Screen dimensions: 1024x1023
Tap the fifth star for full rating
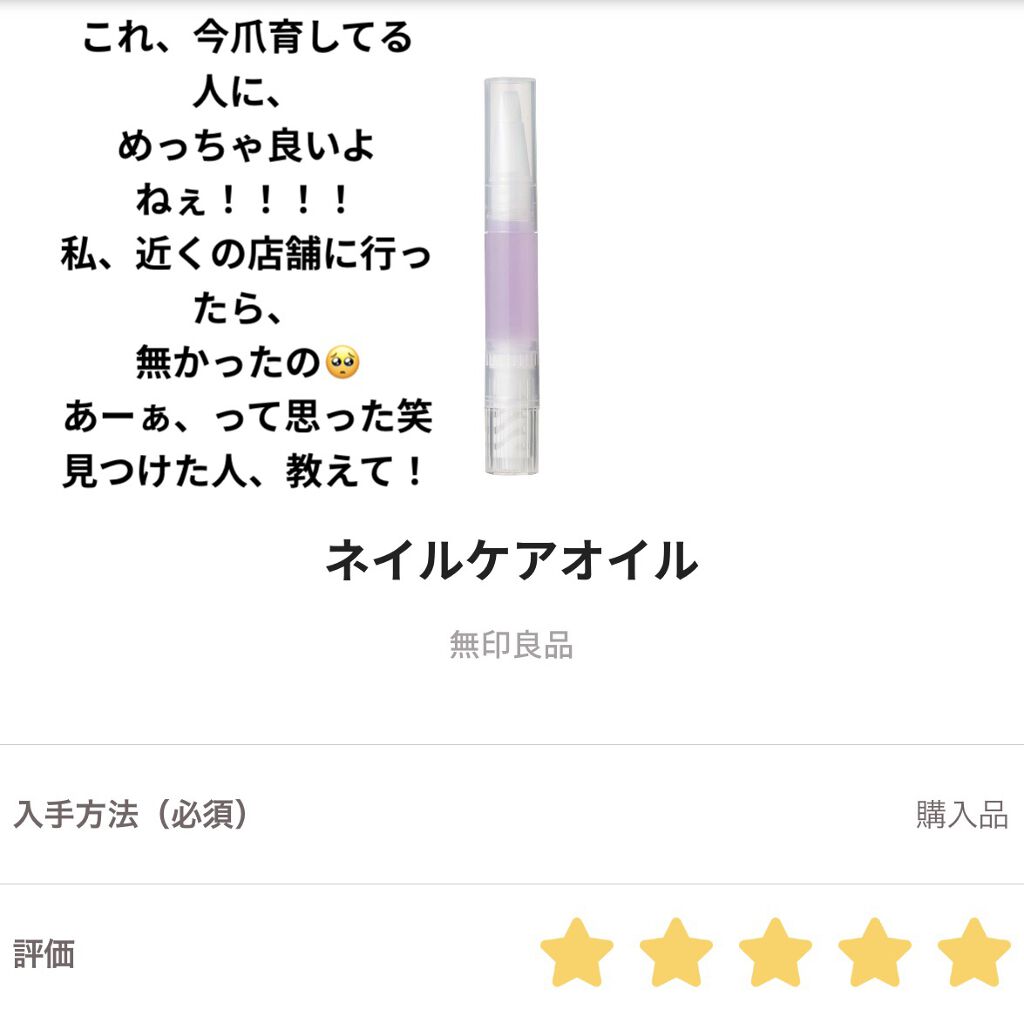[x=973, y=953]
